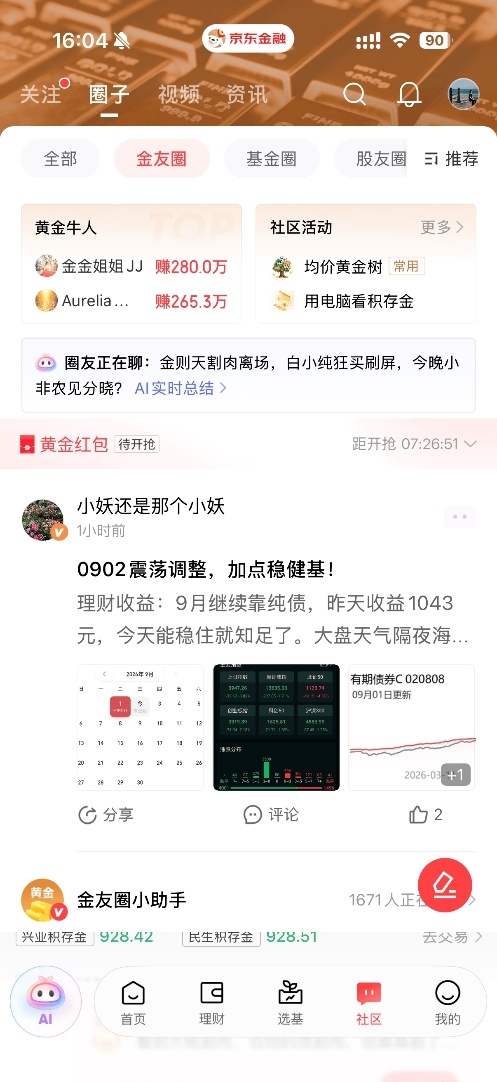The width and height of the screenshot is (497, 1082).
Task: Select the 全部 circle chip
Action: [x=61, y=159]
